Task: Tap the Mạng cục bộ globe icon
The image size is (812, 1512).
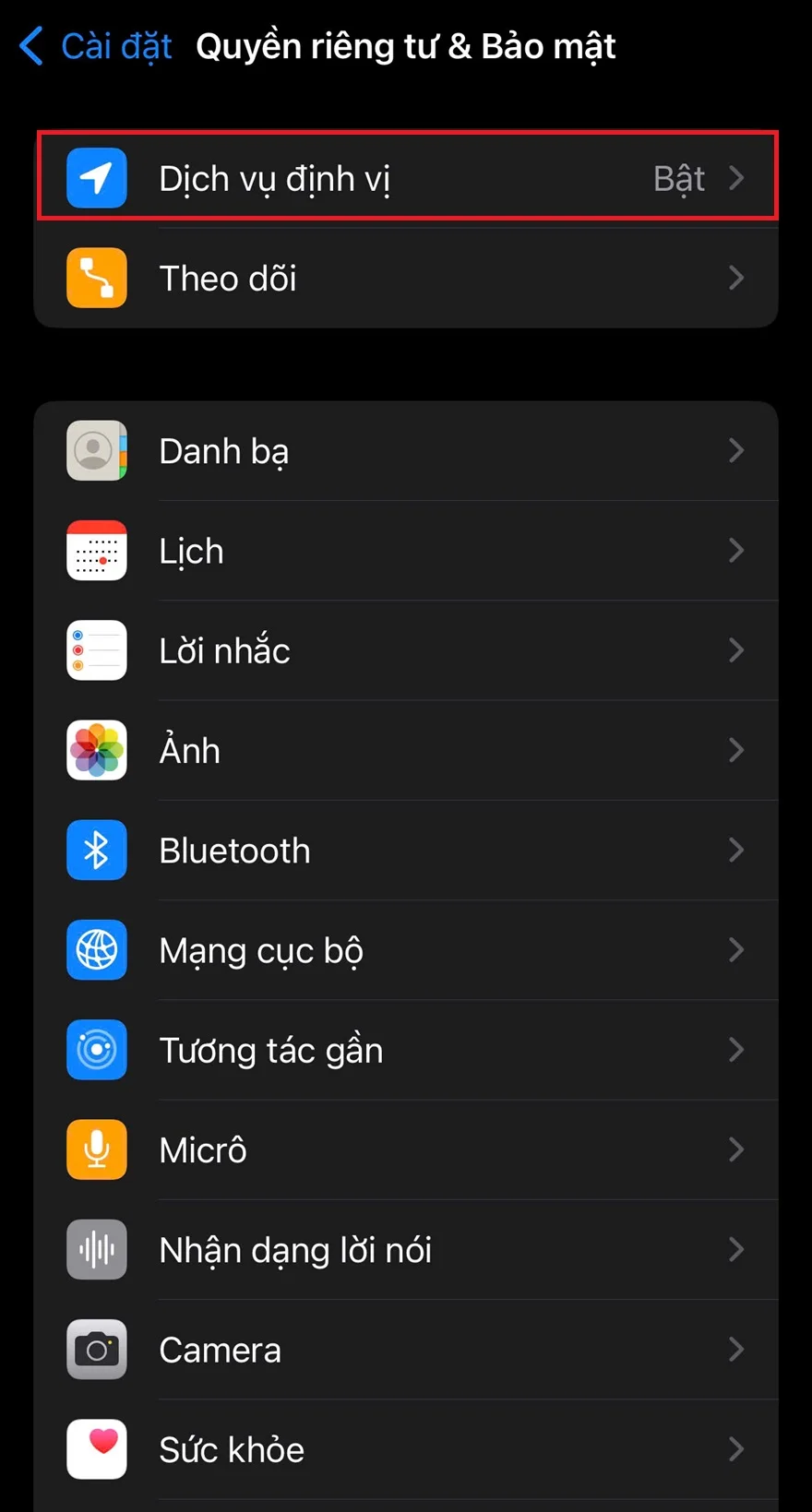Action: pyautogui.click(x=96, y=950)
